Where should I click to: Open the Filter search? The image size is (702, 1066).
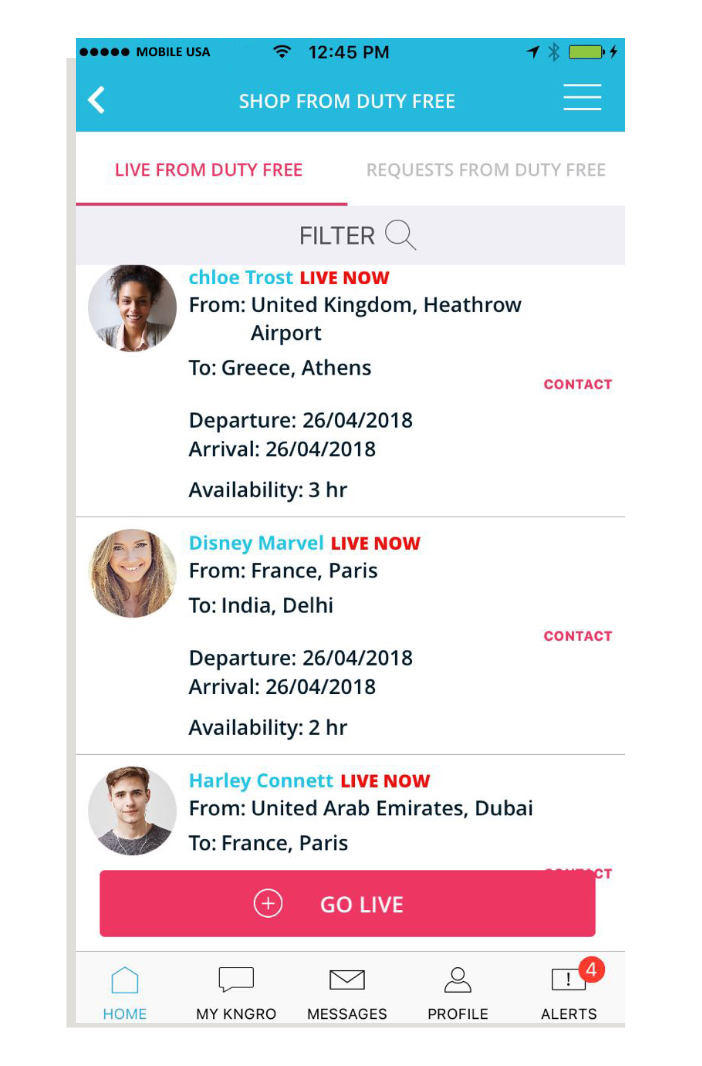pyautogui.click(x=357, y=235)
